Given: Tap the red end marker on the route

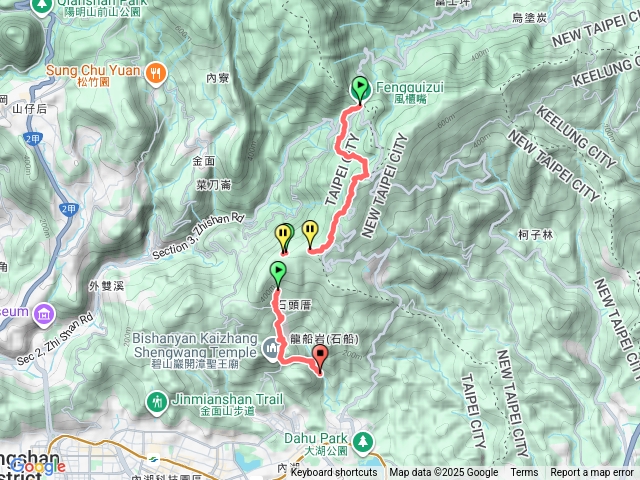Looking at the screenshot, I should tap(320, 365).
